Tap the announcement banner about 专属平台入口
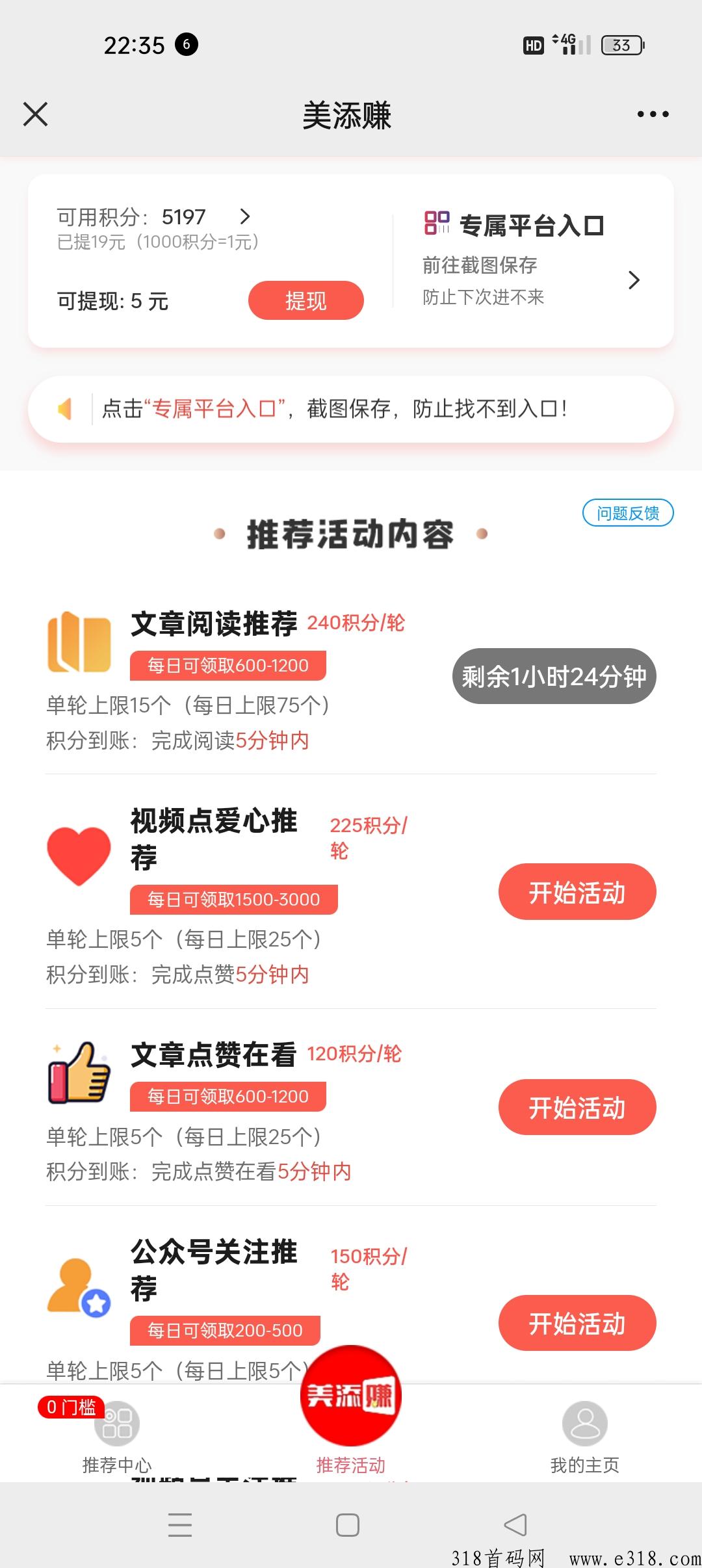The height and width of the screenshot is (1568, 702). coord(351,409)
